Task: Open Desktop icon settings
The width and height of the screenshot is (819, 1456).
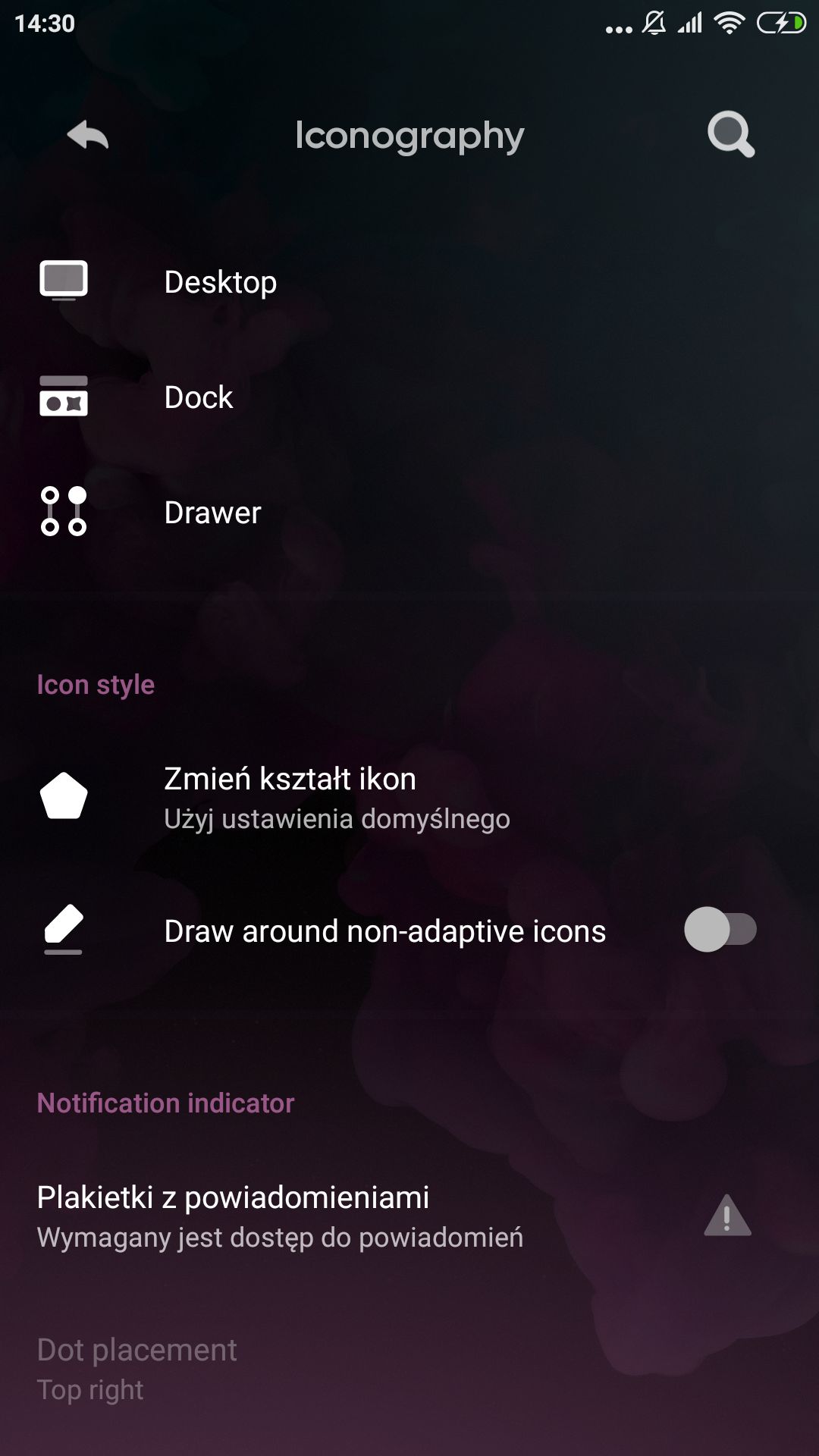Action: pos(409,282)
